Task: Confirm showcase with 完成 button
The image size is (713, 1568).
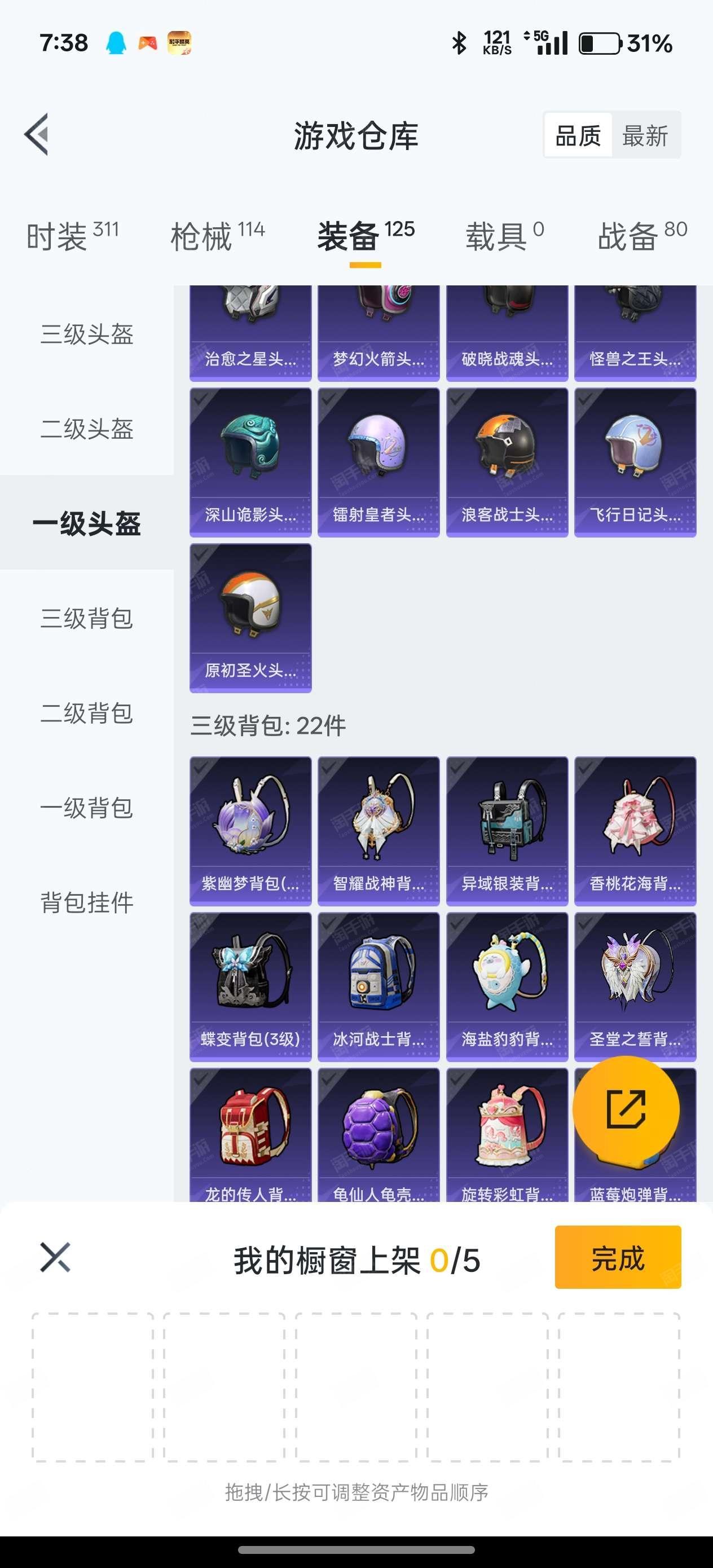Action: click(618, 1258)
